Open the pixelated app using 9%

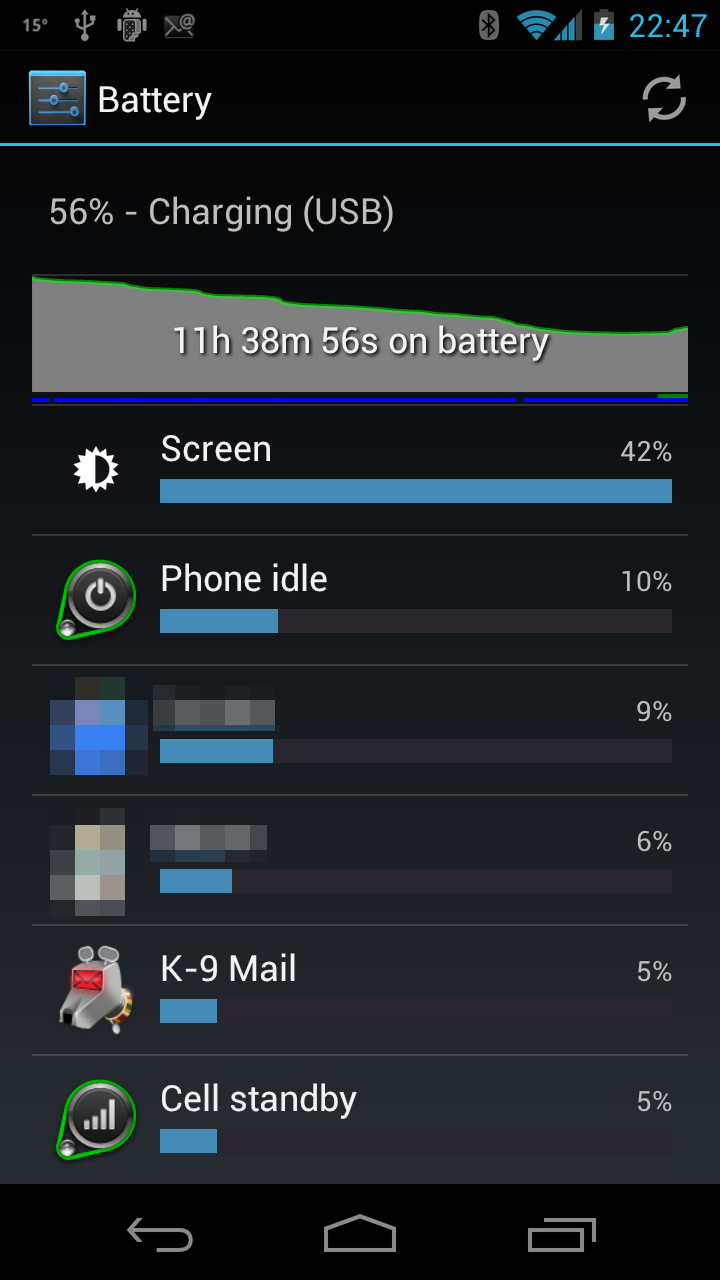pyautogui.click(x=360, y=730)
